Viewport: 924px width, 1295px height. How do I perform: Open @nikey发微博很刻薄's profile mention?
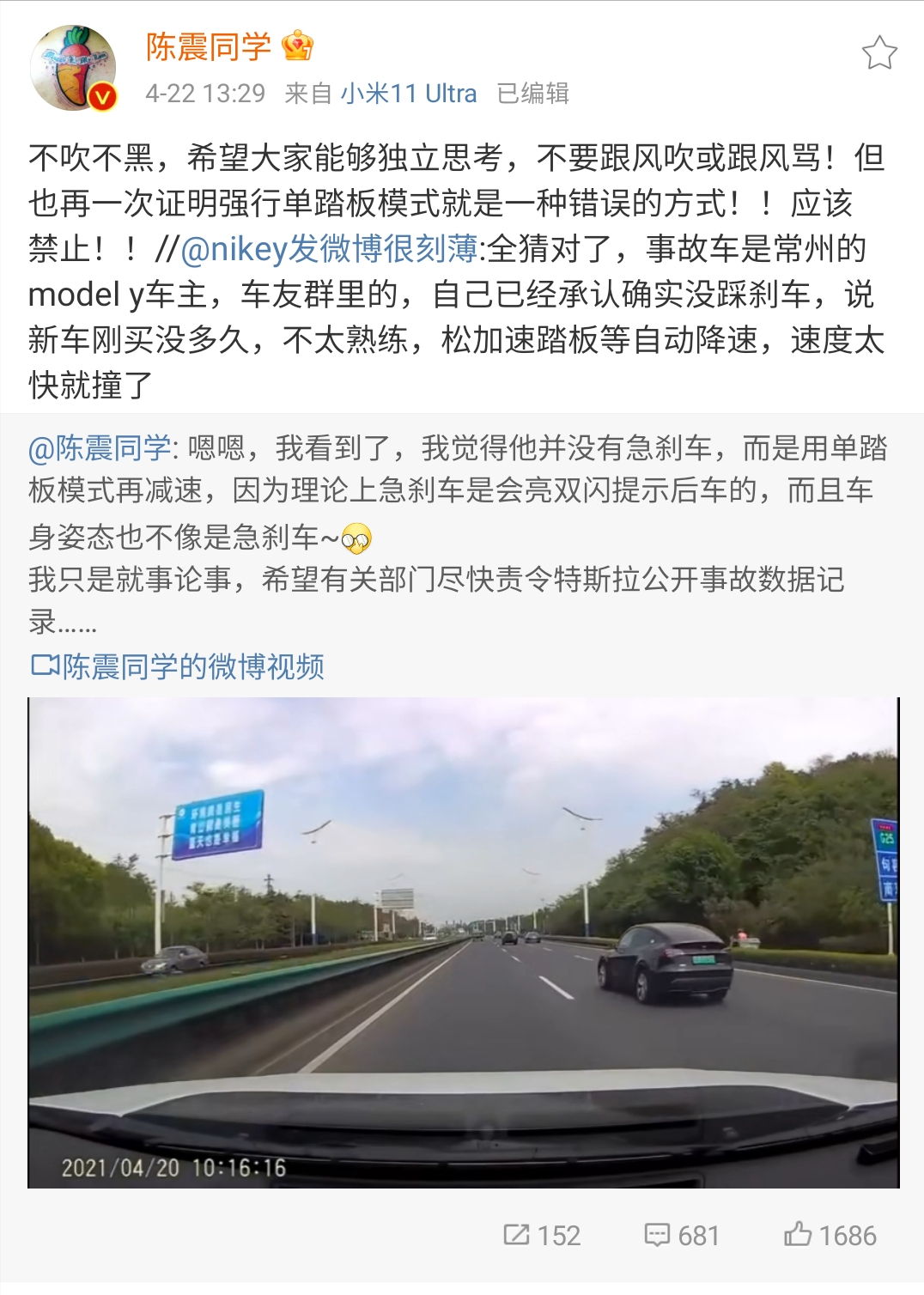pyautogui.click(x=329, y=249)
